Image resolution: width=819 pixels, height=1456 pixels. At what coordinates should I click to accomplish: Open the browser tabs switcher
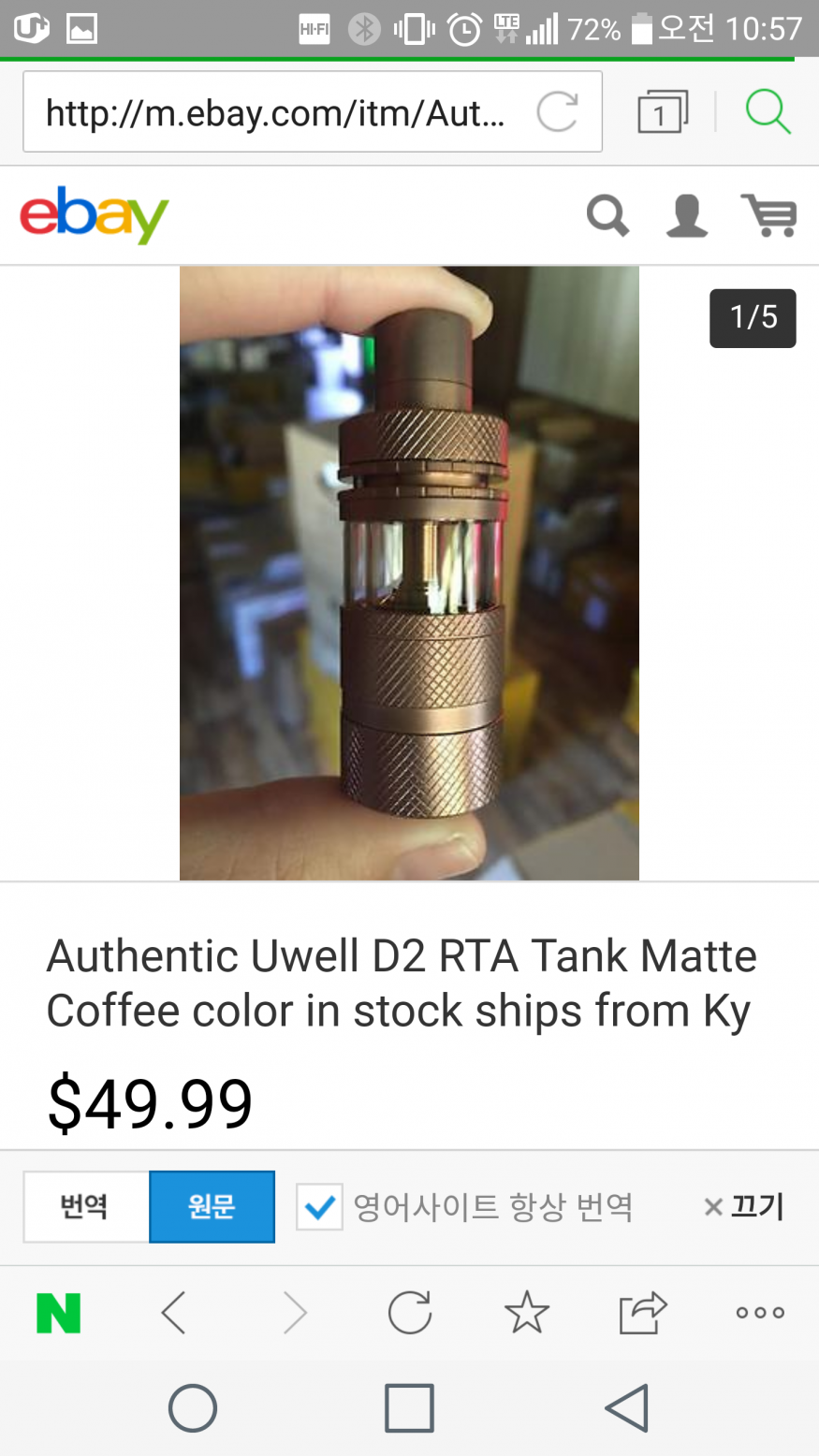[x=662, y=112]
